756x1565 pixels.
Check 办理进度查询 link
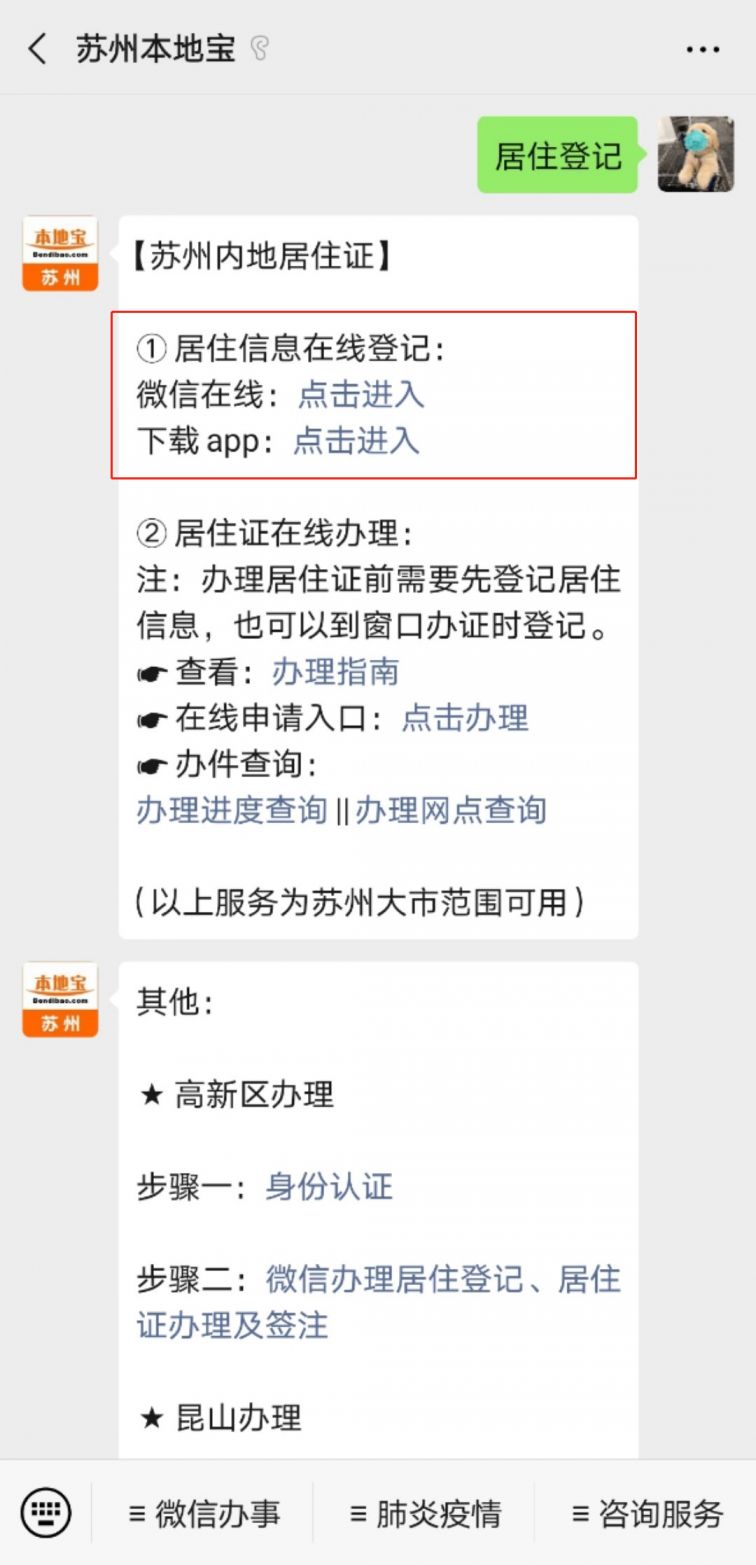[232, 810]
